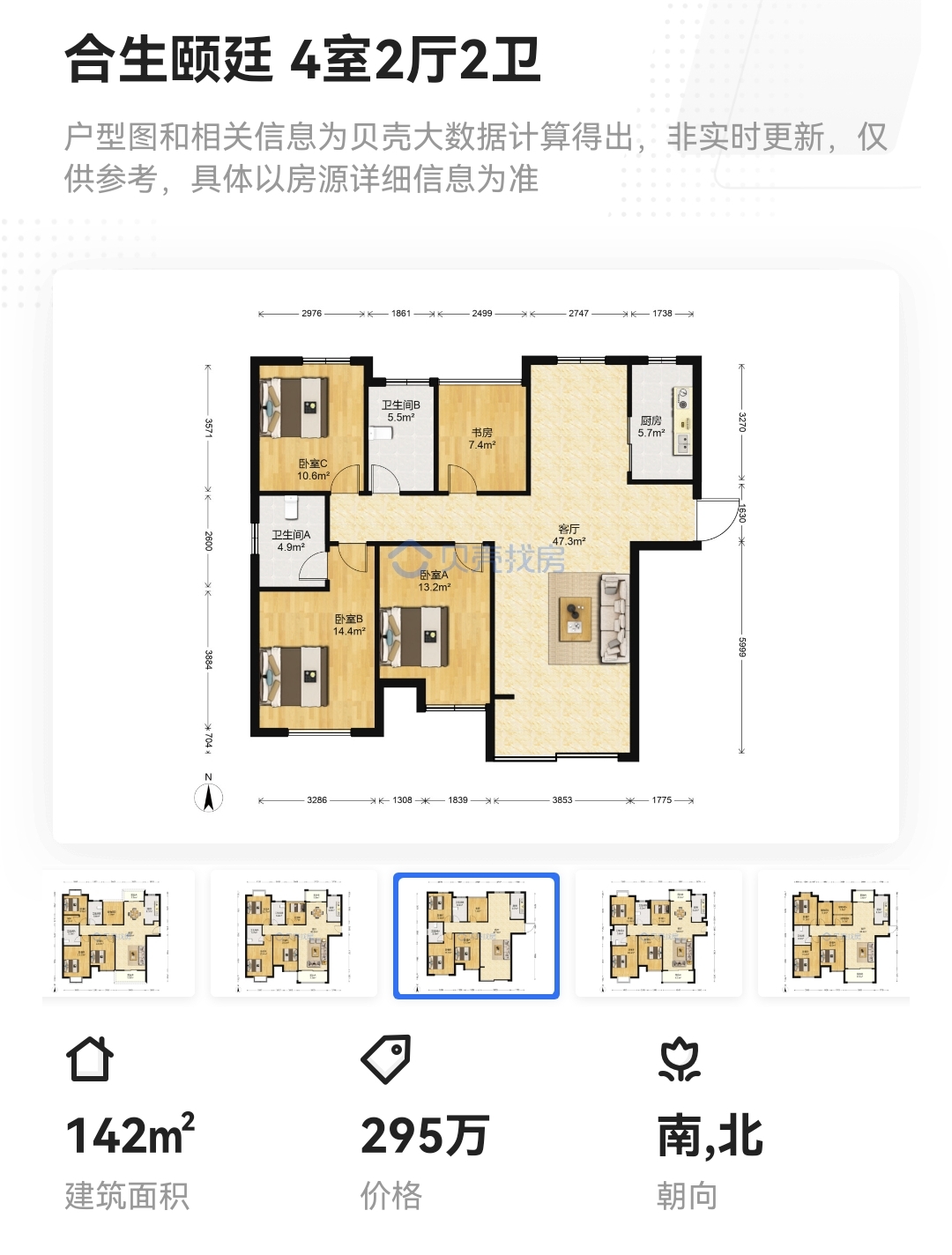Select the last partially visible floor plan thumbnail
Screen dimensions: 952x1255
point(836,935)
